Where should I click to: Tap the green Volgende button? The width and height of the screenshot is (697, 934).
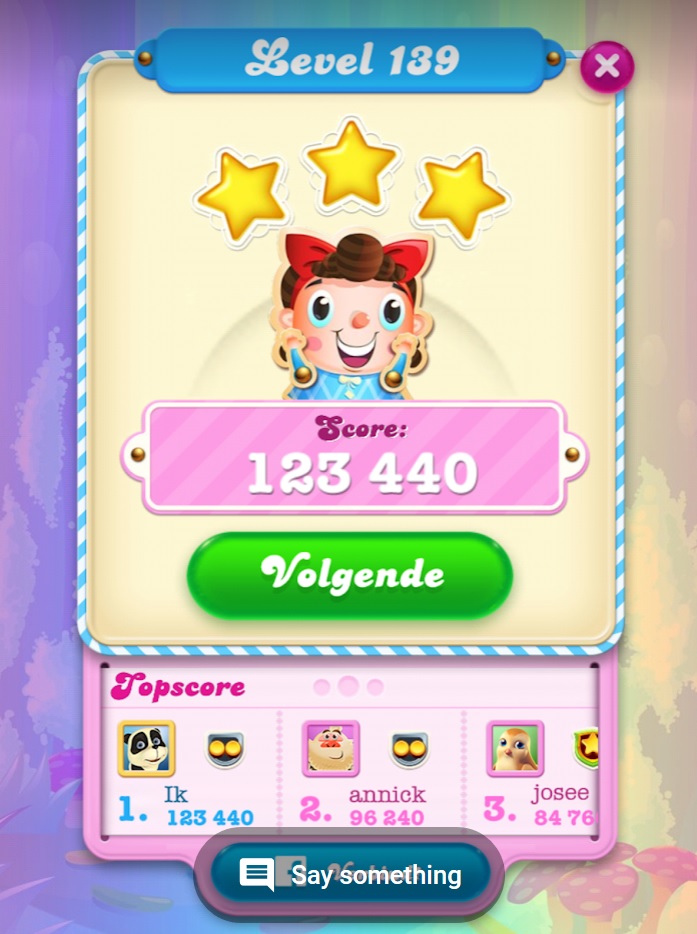pyautogui.click(x=349, y=574)
